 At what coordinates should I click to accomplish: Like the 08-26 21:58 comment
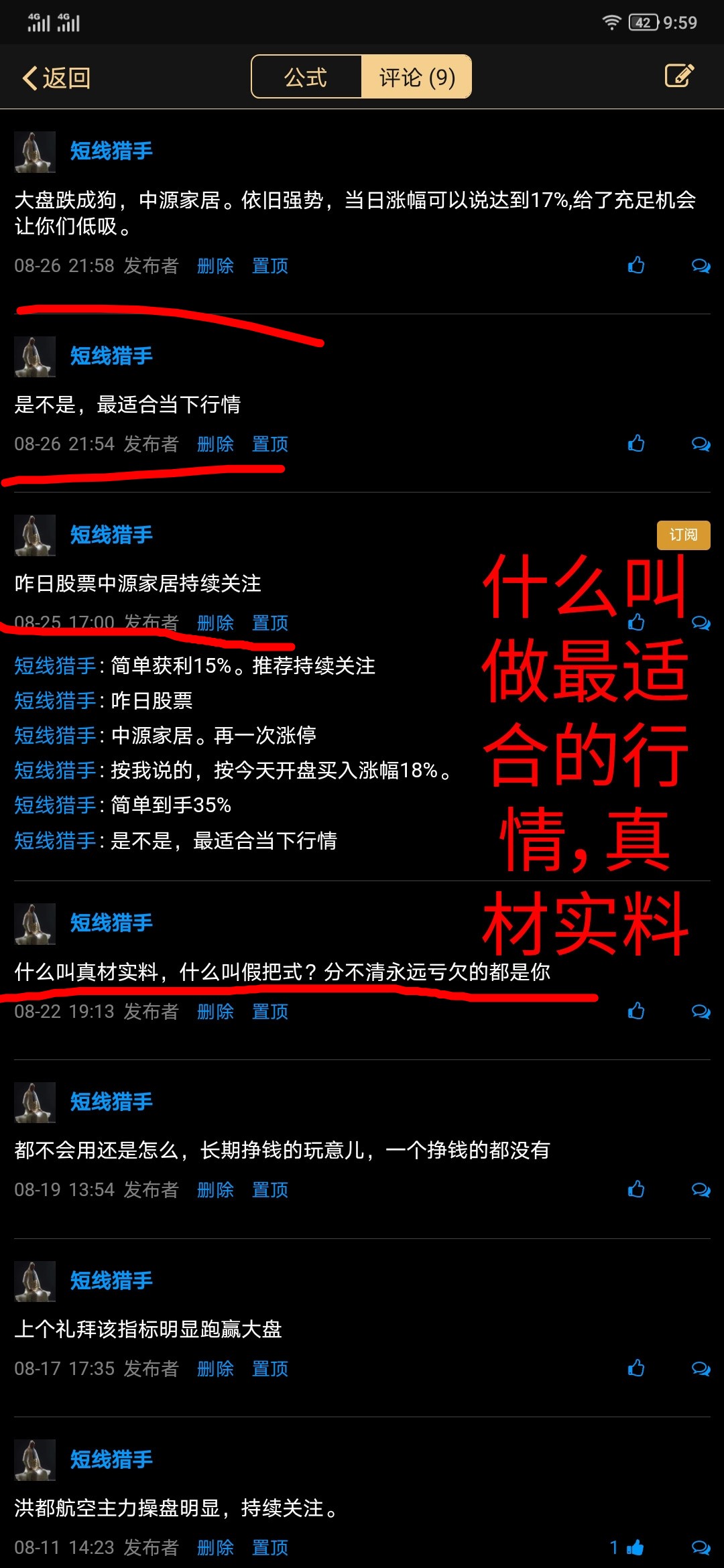(636, 266)
